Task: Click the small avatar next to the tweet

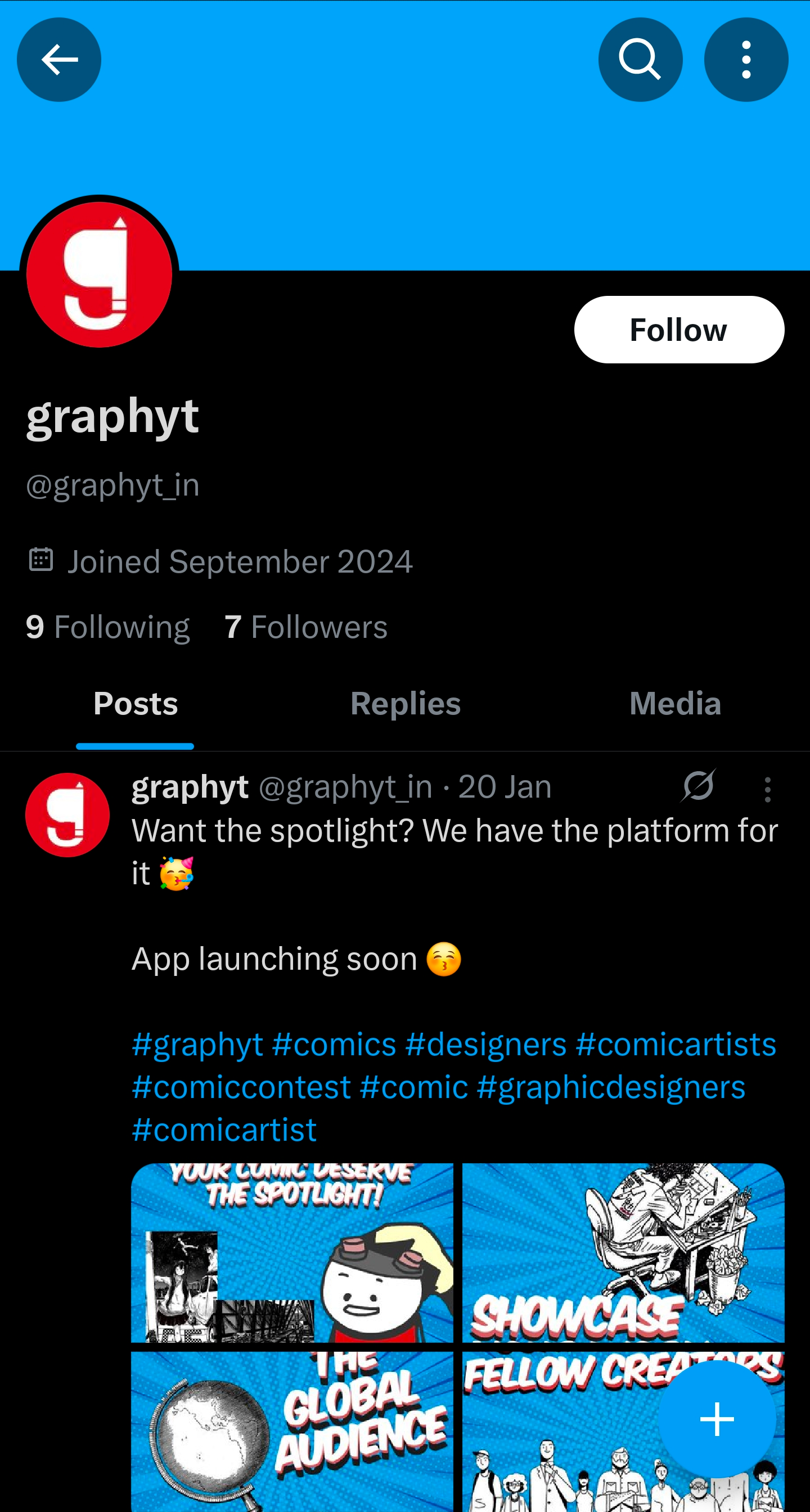Action: click(67, 814)
